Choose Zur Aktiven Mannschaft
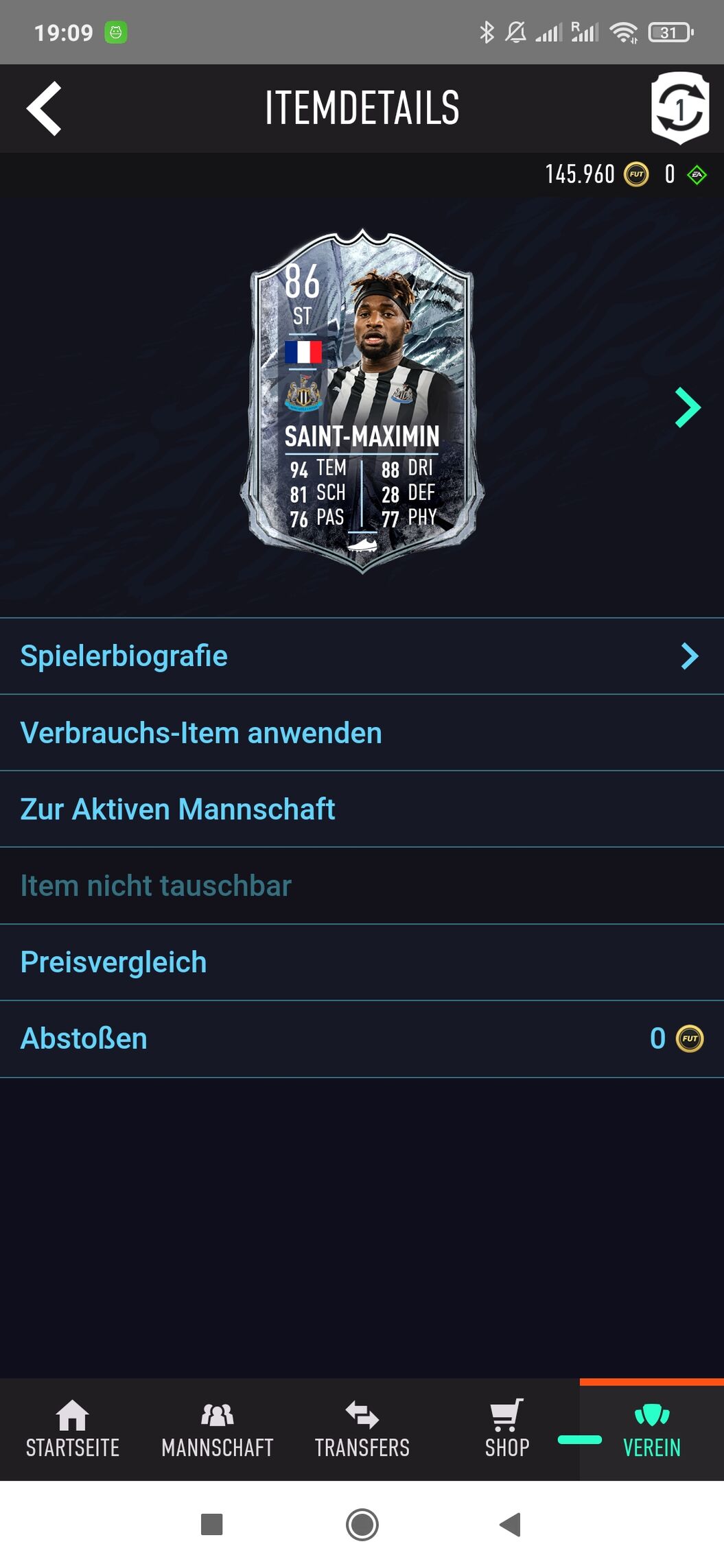724x1568 pixels. point(362,809)
